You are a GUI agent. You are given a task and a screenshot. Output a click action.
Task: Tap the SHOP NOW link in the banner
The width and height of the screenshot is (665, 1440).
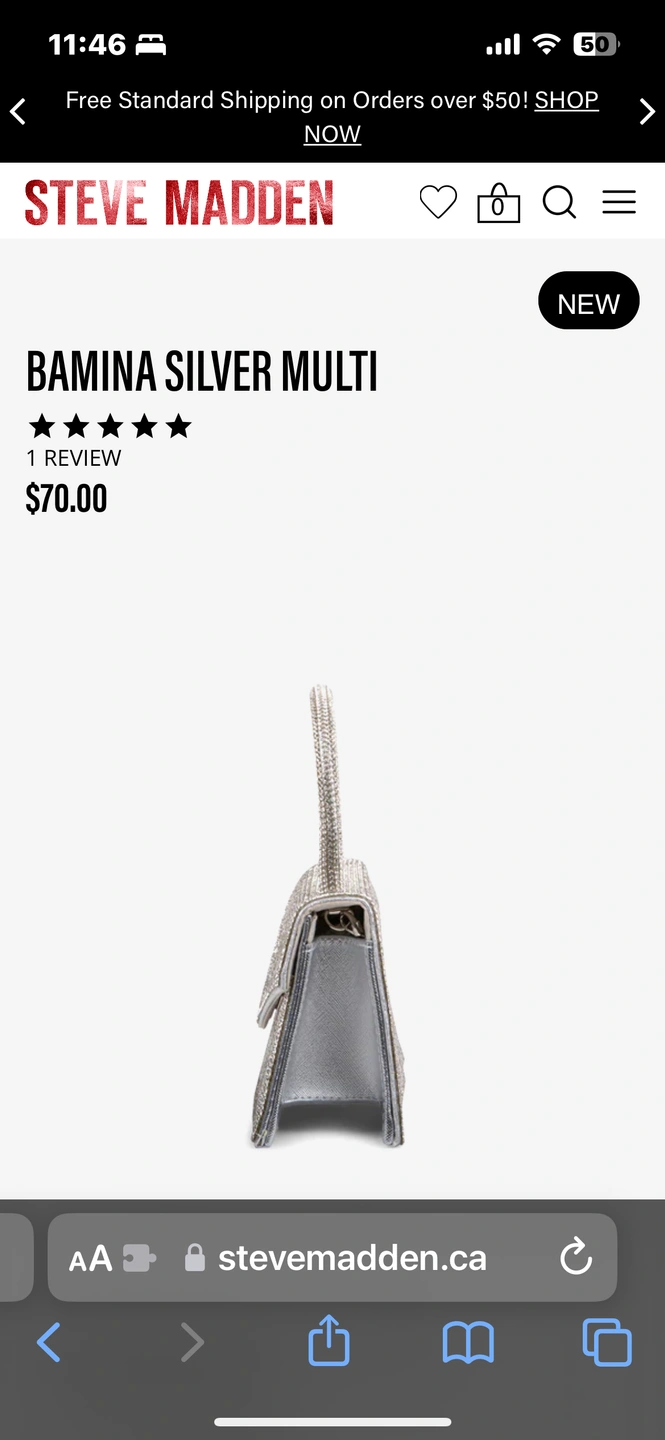pyautogui.click(x=566, y=101)
